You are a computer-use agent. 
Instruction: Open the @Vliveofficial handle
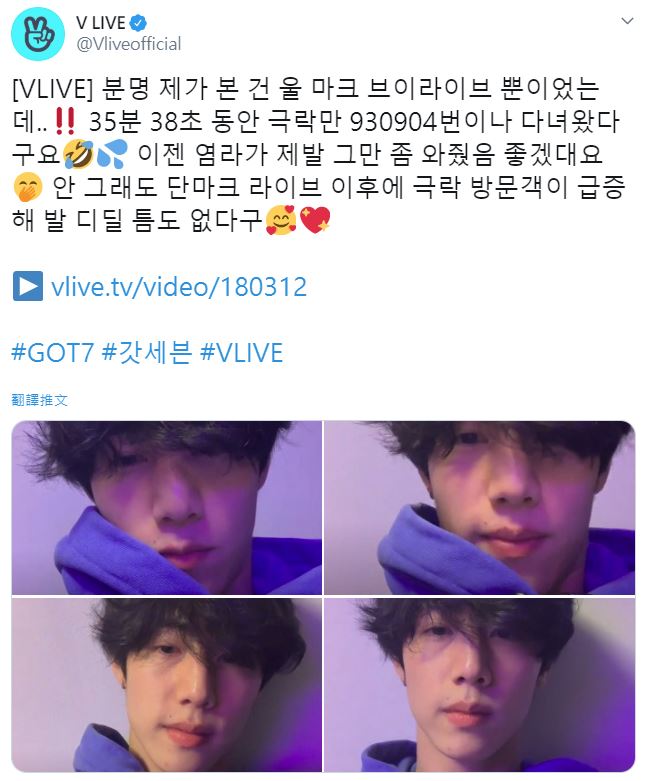point(129,43)
